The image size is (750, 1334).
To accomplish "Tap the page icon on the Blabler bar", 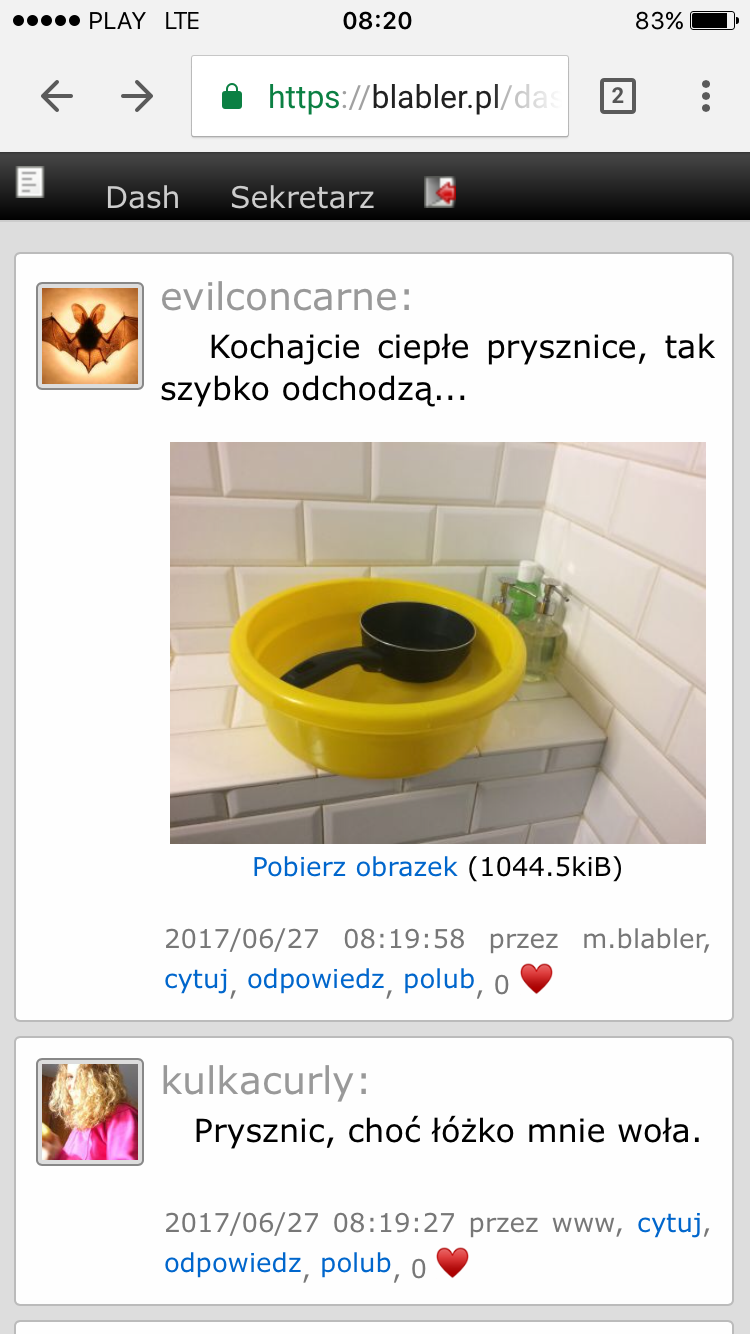I will [x=30, y=182].
